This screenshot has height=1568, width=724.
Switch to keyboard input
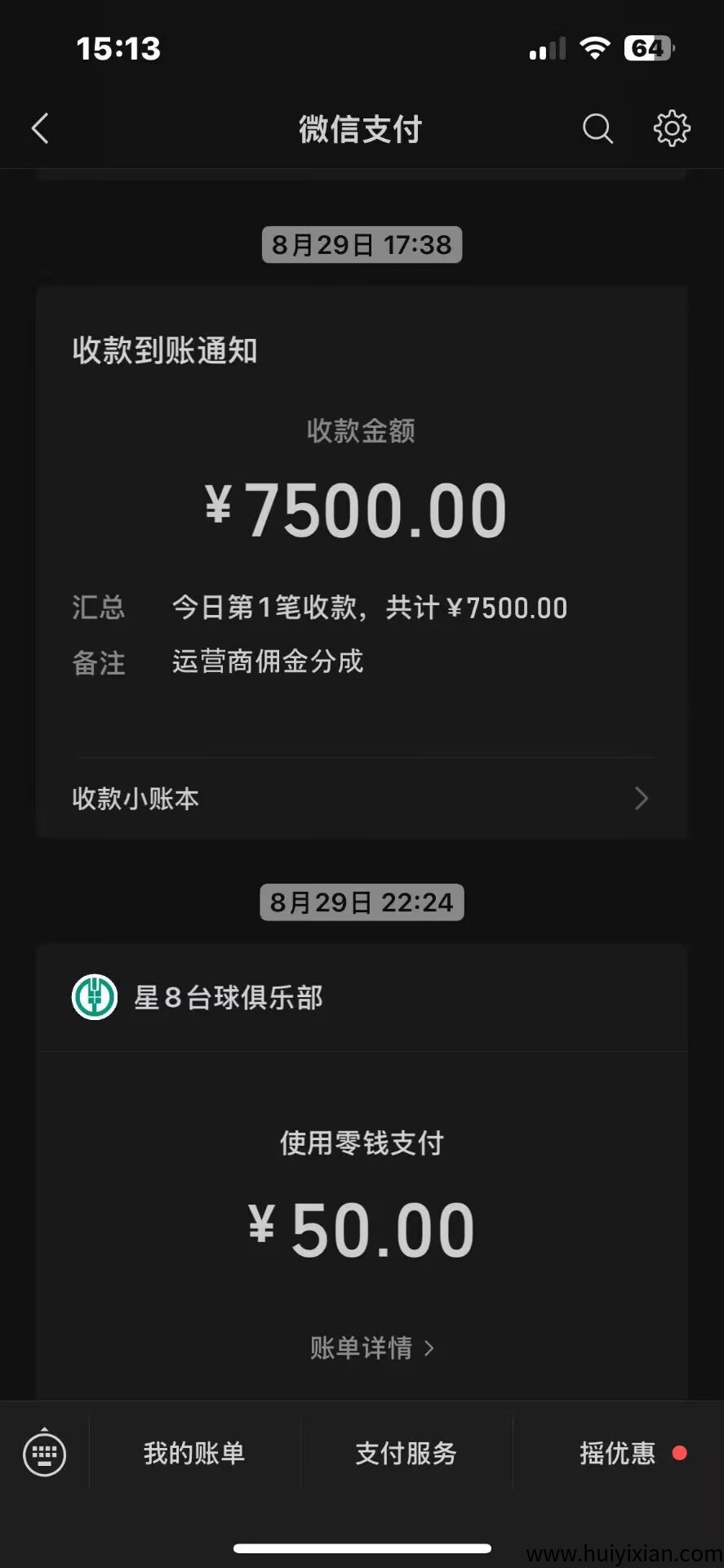coord(44,1454)
